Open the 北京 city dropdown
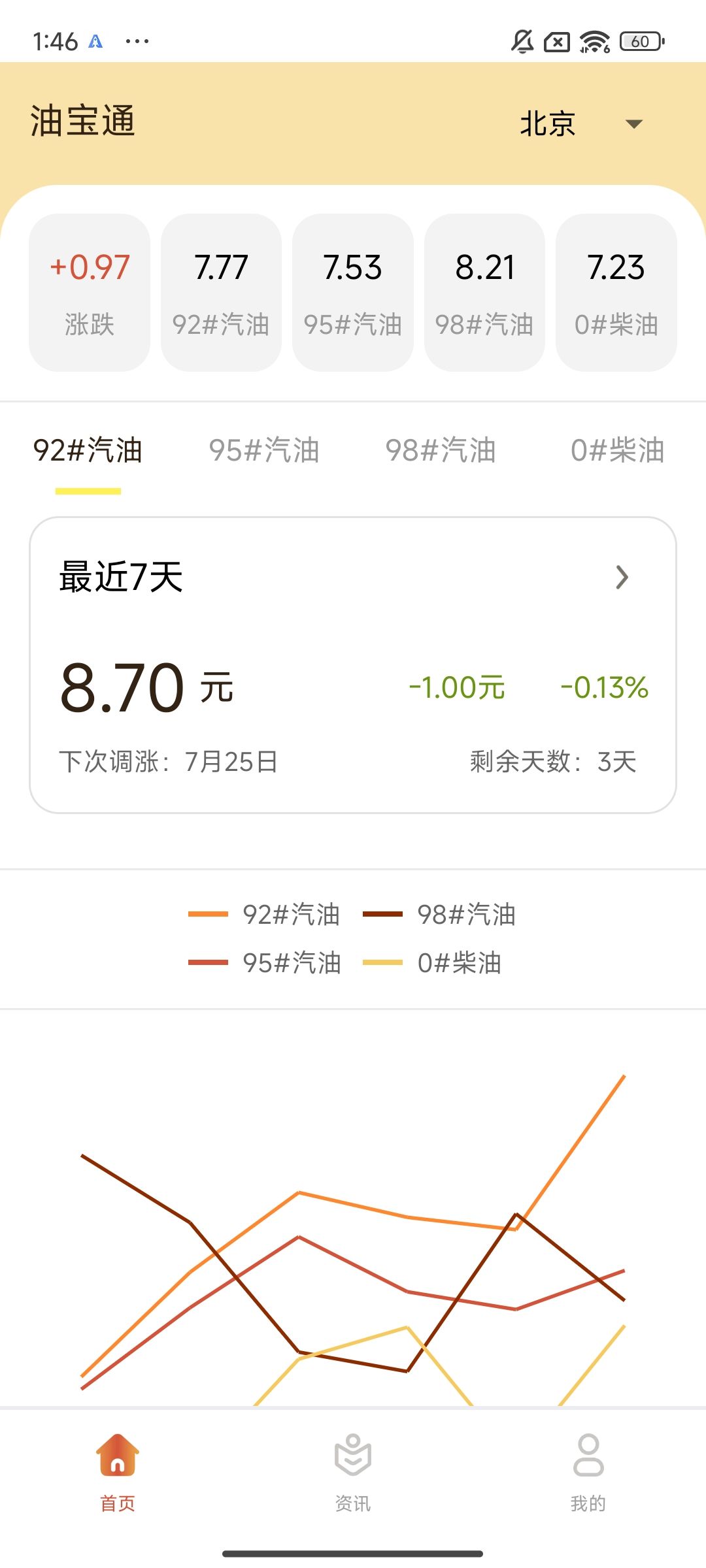The image size is (706, 1568). pyautogui.click(x=582, y=123)
